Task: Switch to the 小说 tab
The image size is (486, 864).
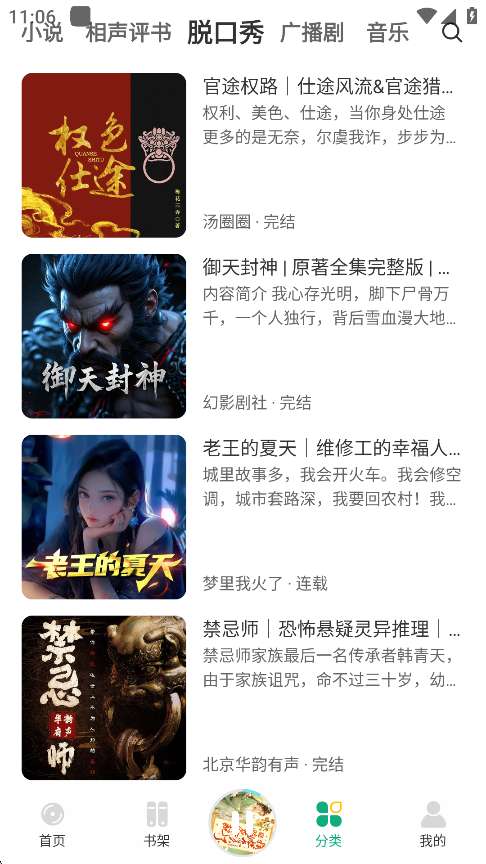Action: click(42, 32)
